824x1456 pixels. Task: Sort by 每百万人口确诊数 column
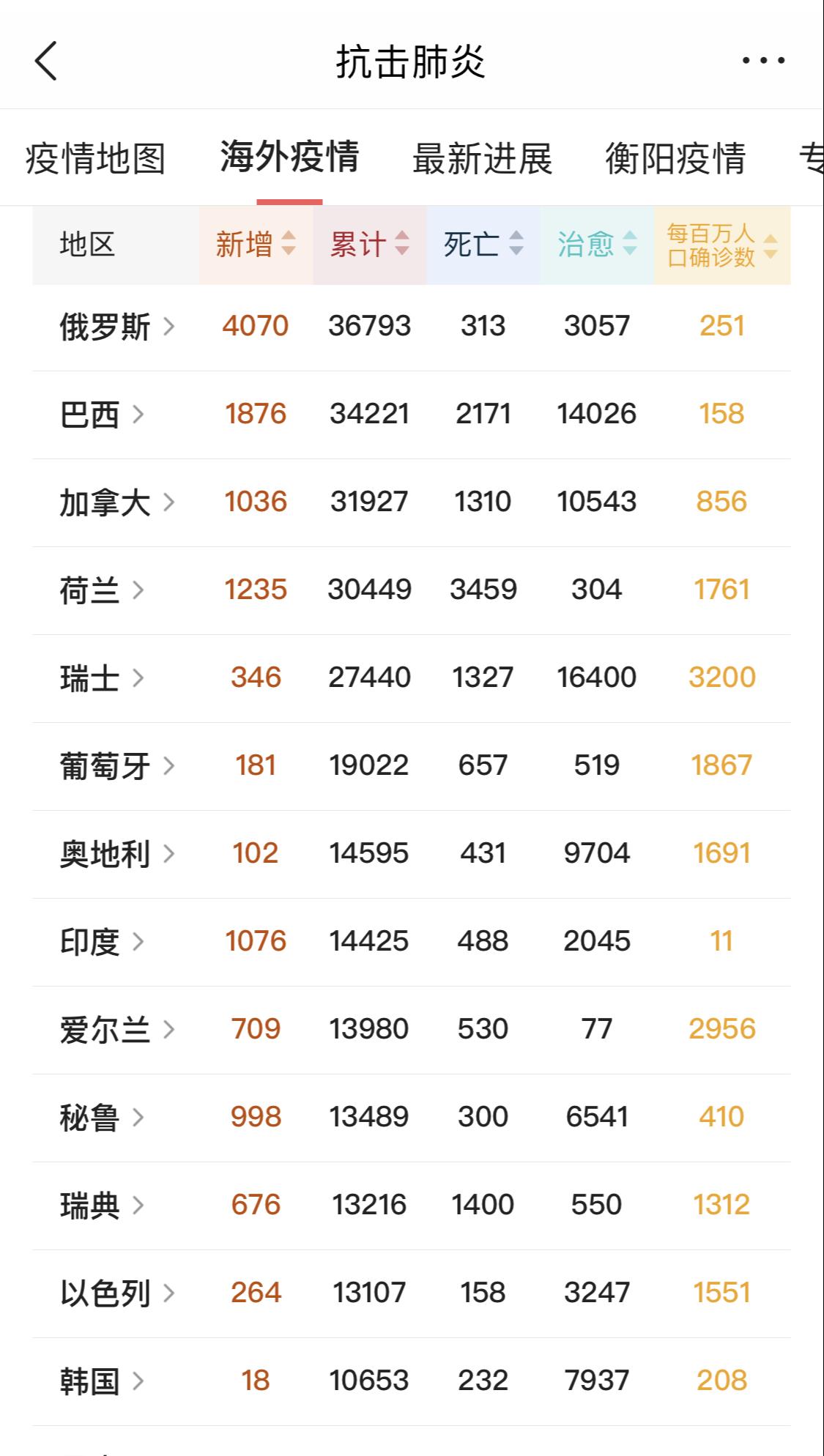tap(722, 245)
